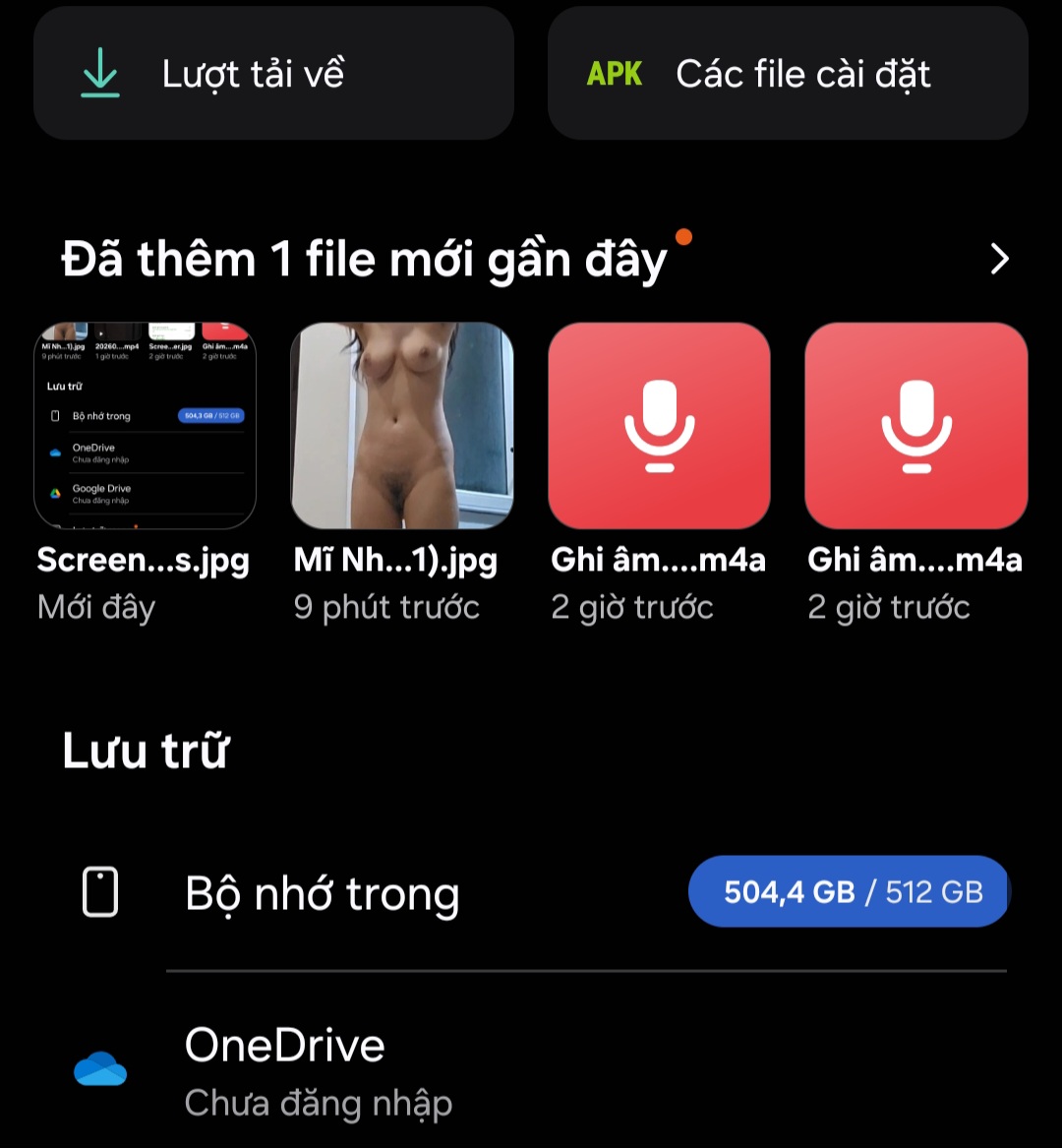Open the last Ghi âm m4a recording
Screen dimensions: 1062x1148
(x=915, y=426)
